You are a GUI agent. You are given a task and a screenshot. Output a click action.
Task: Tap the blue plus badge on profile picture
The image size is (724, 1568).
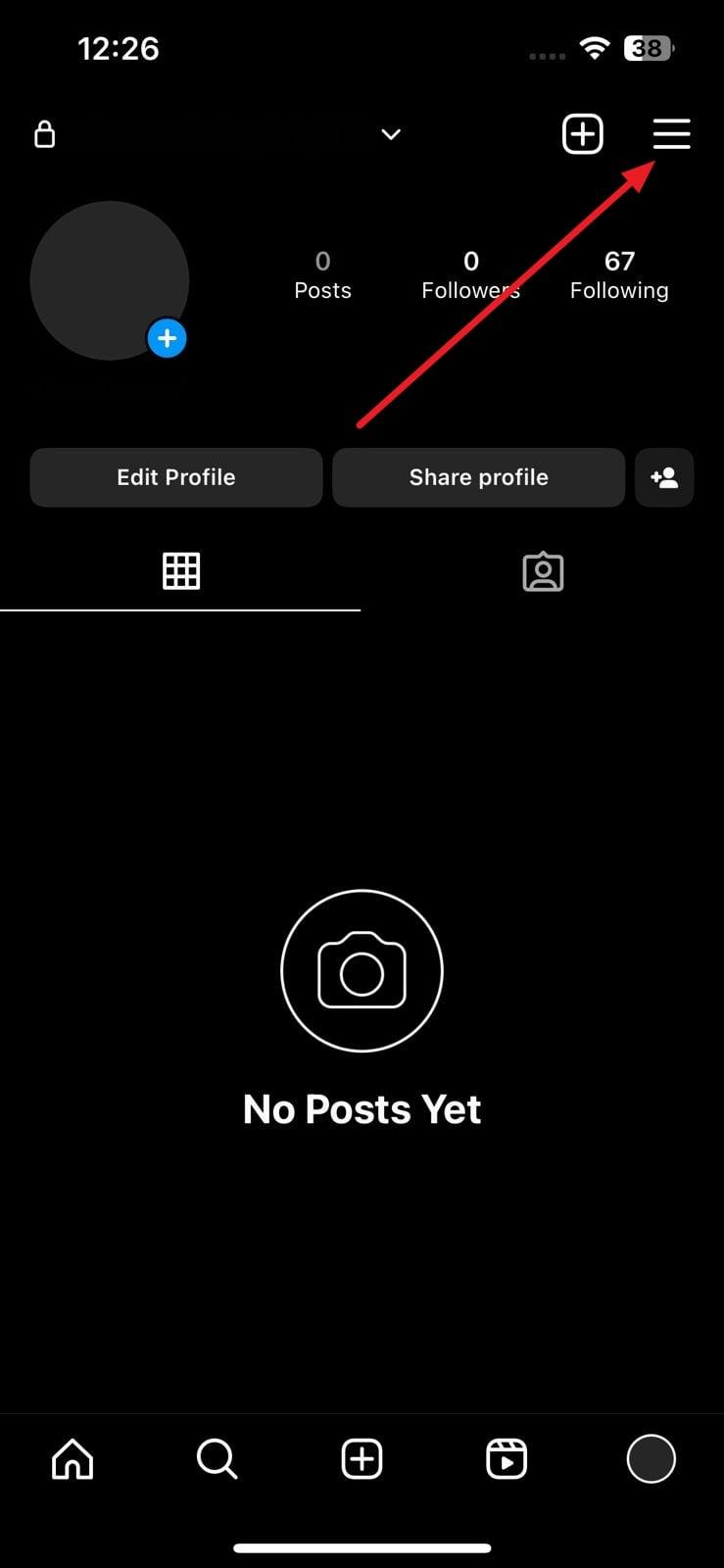[167, 337]
